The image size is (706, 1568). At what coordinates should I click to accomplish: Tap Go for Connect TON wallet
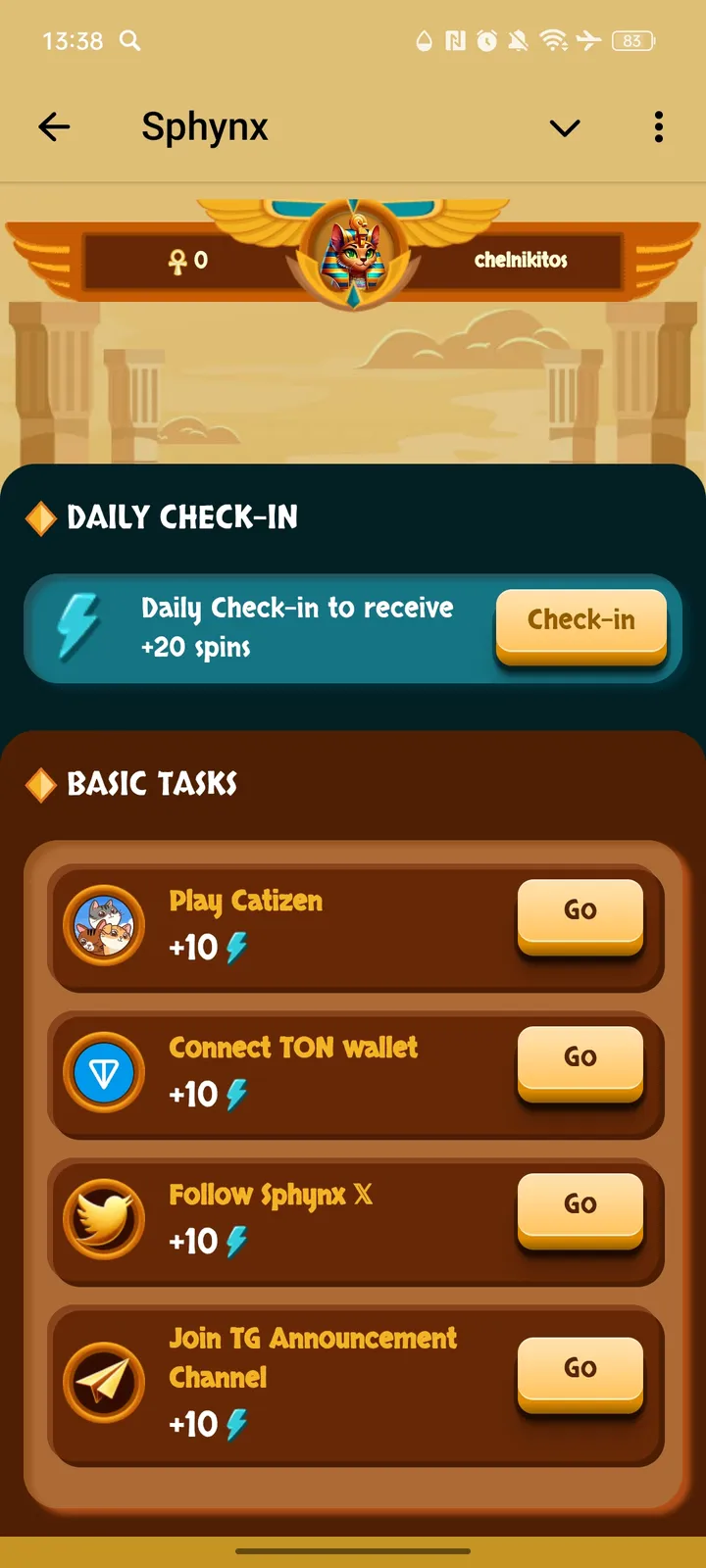pyautogui.click(x=580, y=1059)
